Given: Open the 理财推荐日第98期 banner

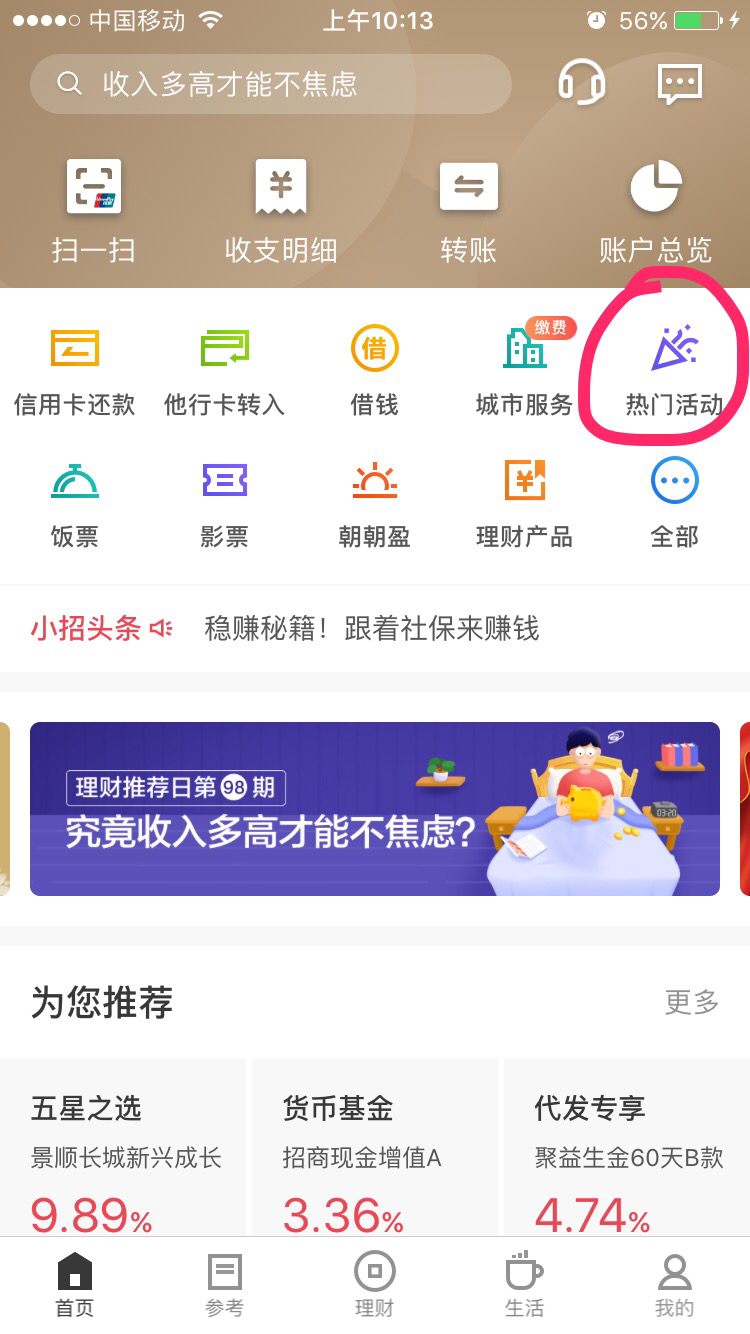Looking at the screenshot, I should (375, 808).
